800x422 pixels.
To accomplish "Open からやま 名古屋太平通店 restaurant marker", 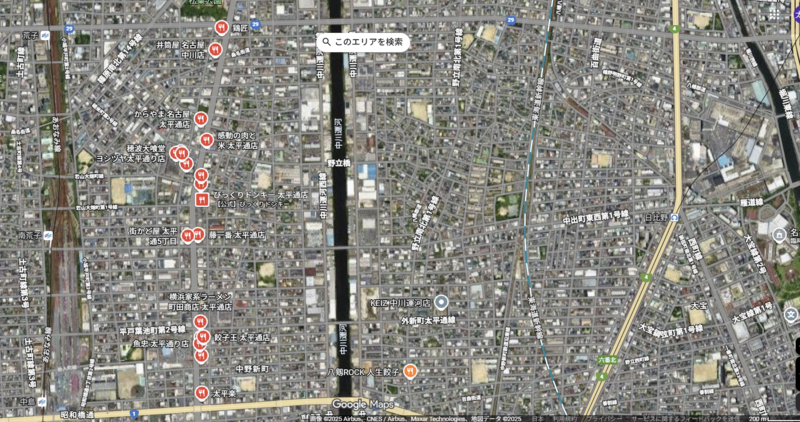I will [201, 119].
